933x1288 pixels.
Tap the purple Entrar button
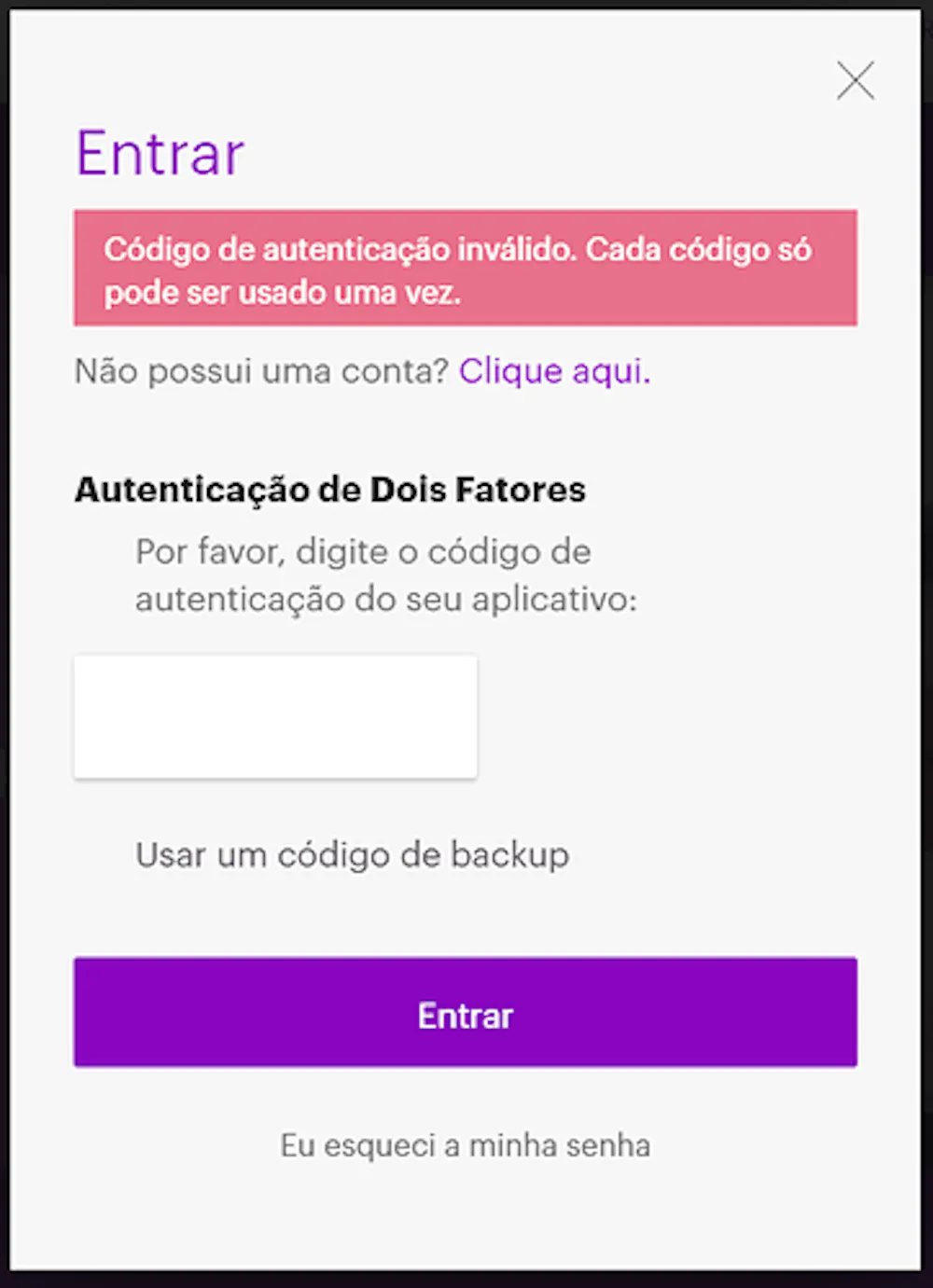[466, 1013]
